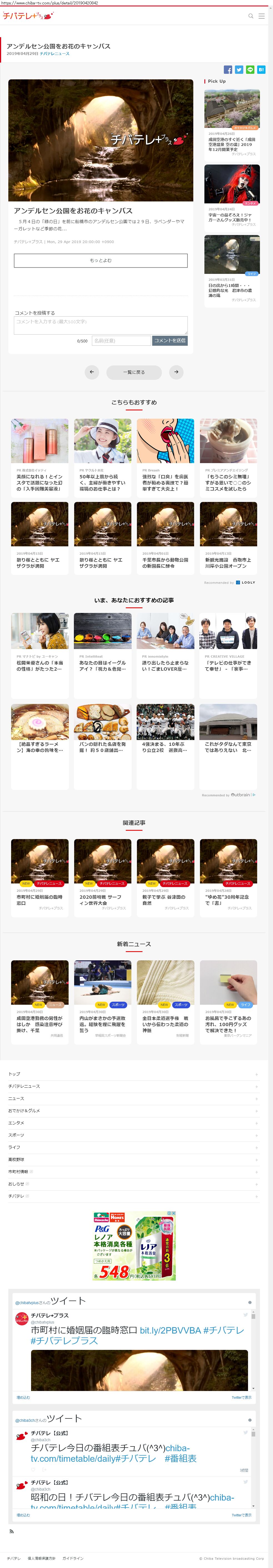Image resolution: width=273 pixels, height=1568 pixels.
Task: Share article on Twitter
Action: point(239,70)
